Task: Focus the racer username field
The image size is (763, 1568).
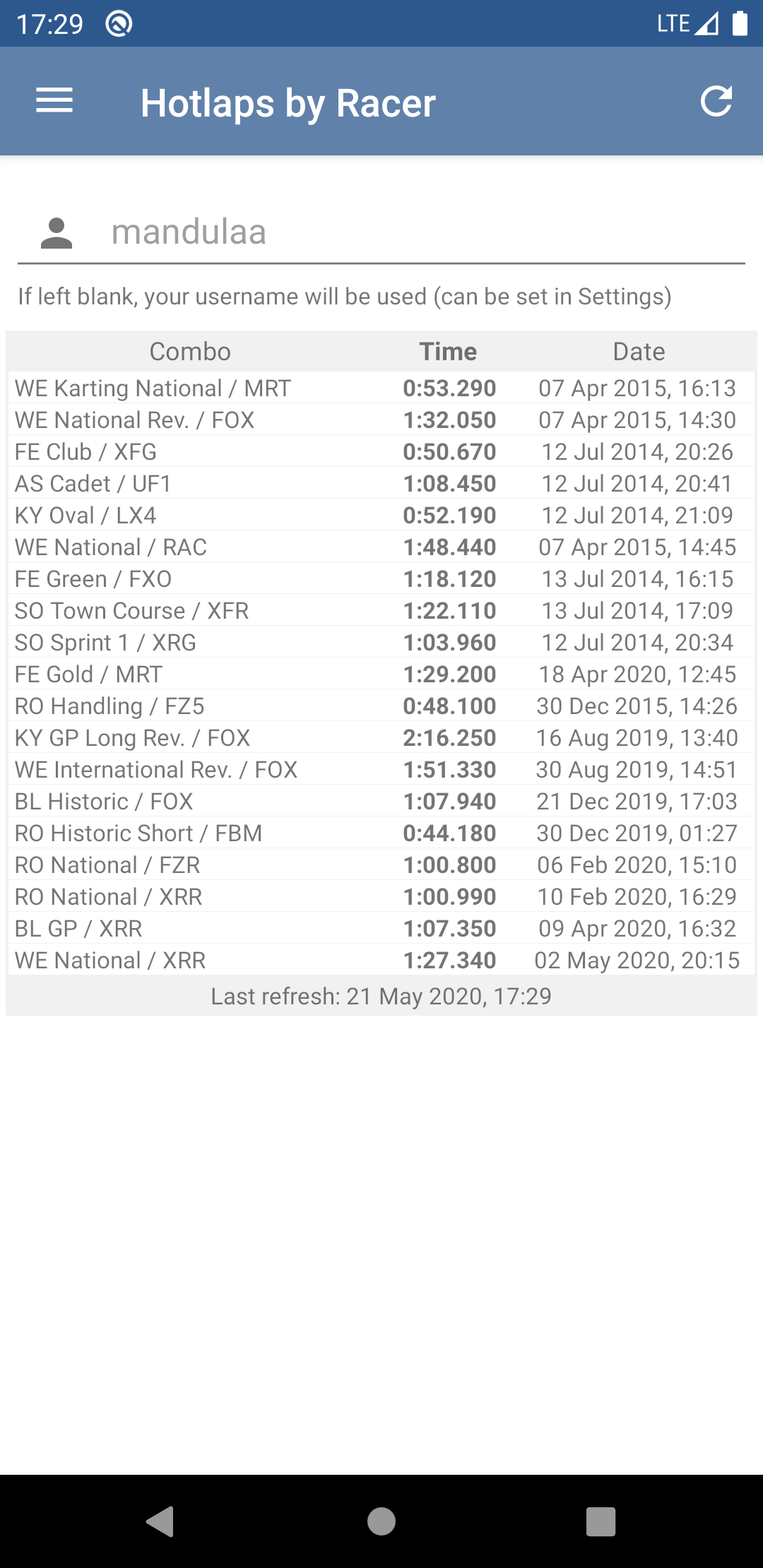Action: click(424, 232)
